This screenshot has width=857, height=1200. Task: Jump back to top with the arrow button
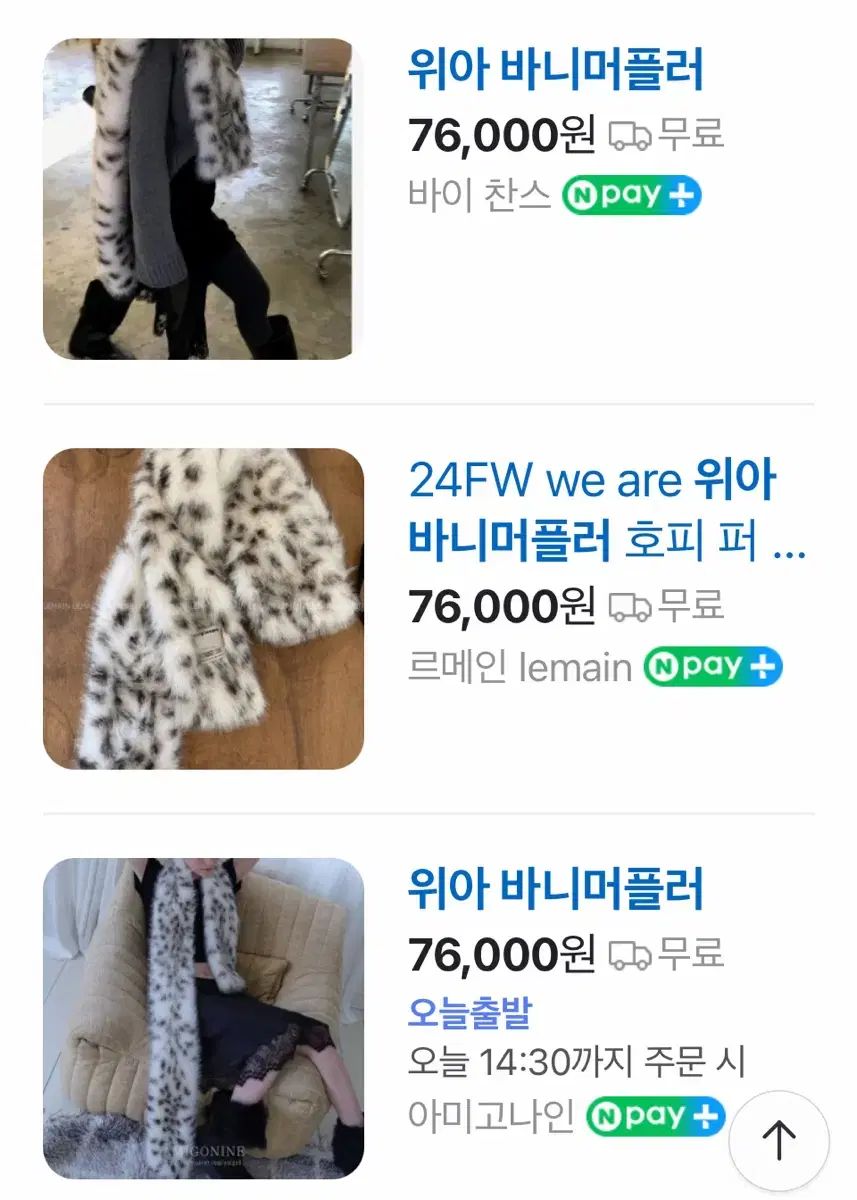[779, 1139]
